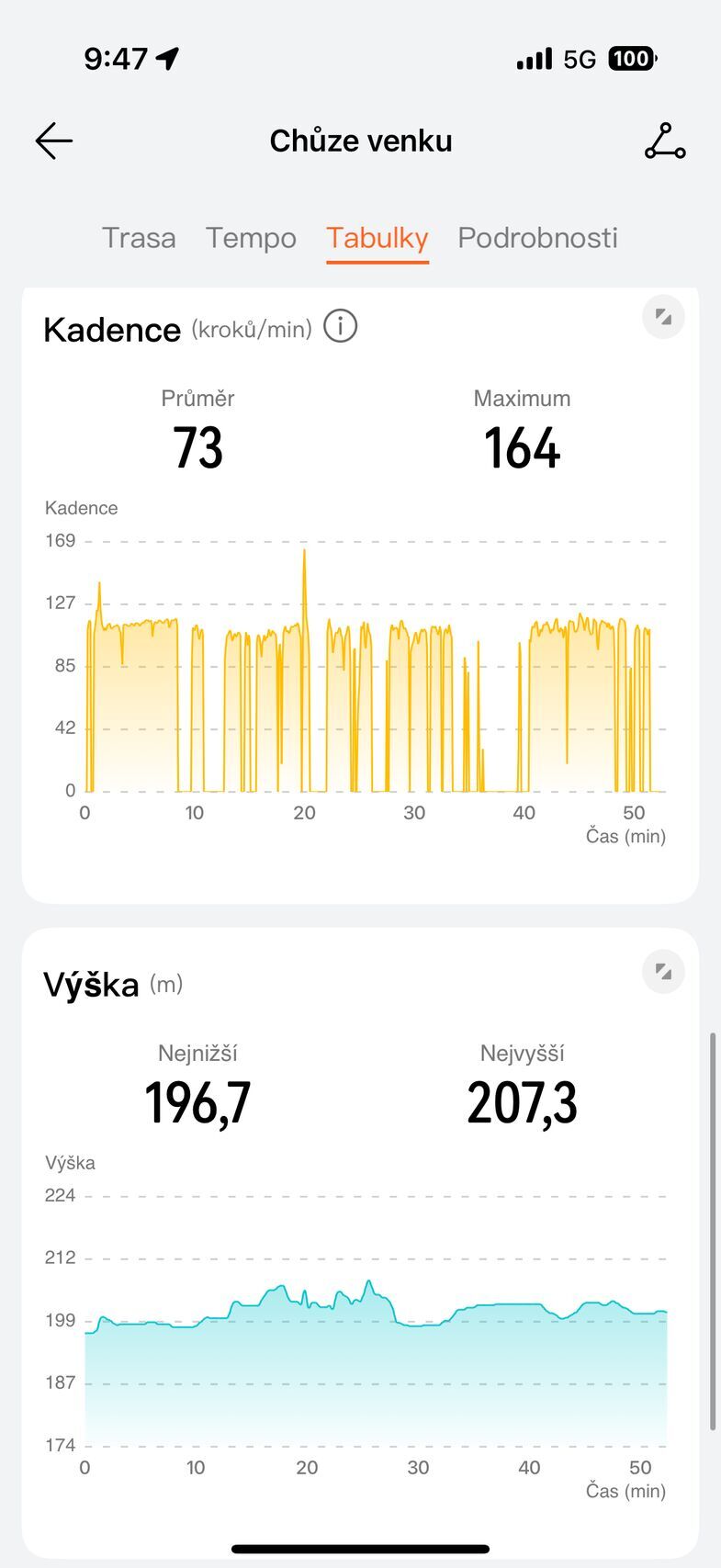
Task: Open the Podrobnosti tab
Action: tap(537, 238)
